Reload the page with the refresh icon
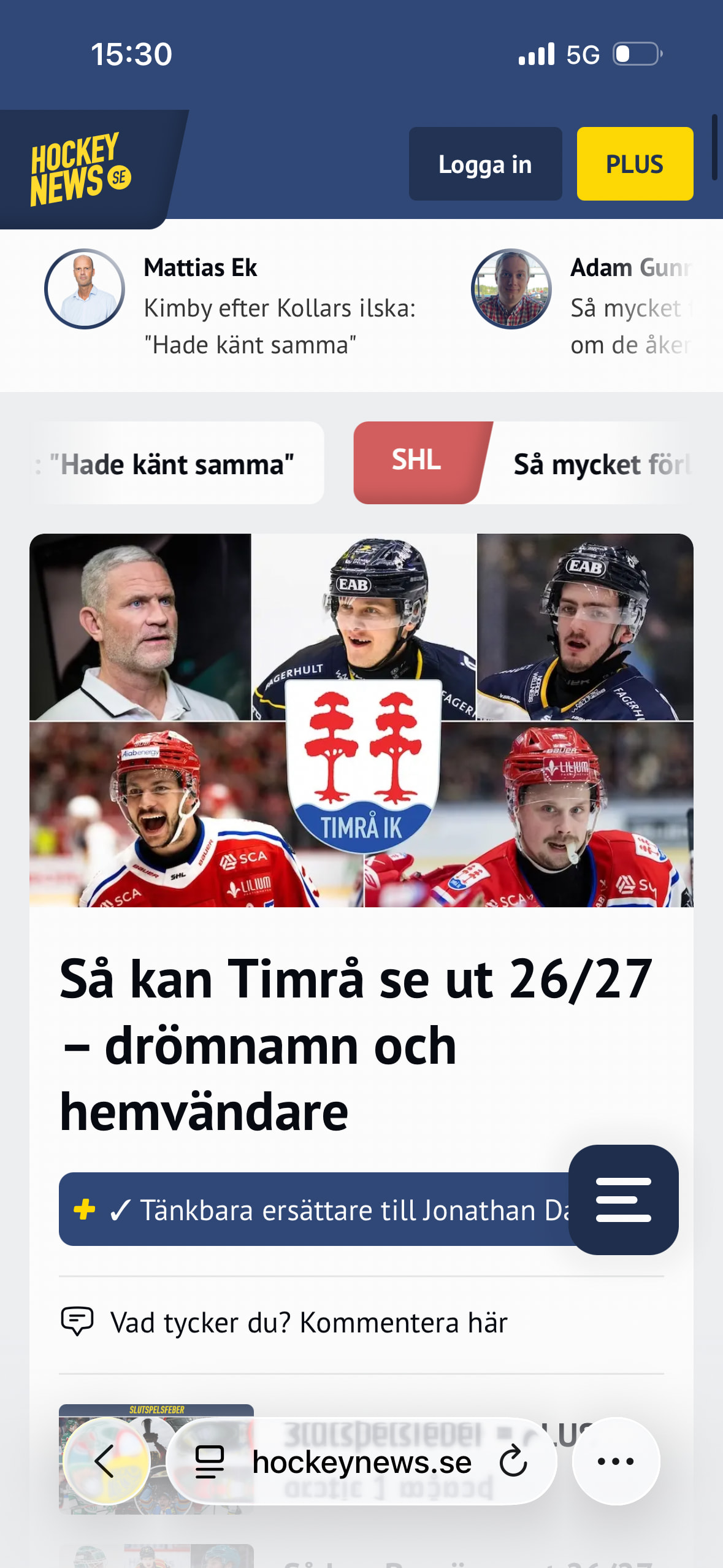Screen dimensions: 723x1568 point(513,1461)
